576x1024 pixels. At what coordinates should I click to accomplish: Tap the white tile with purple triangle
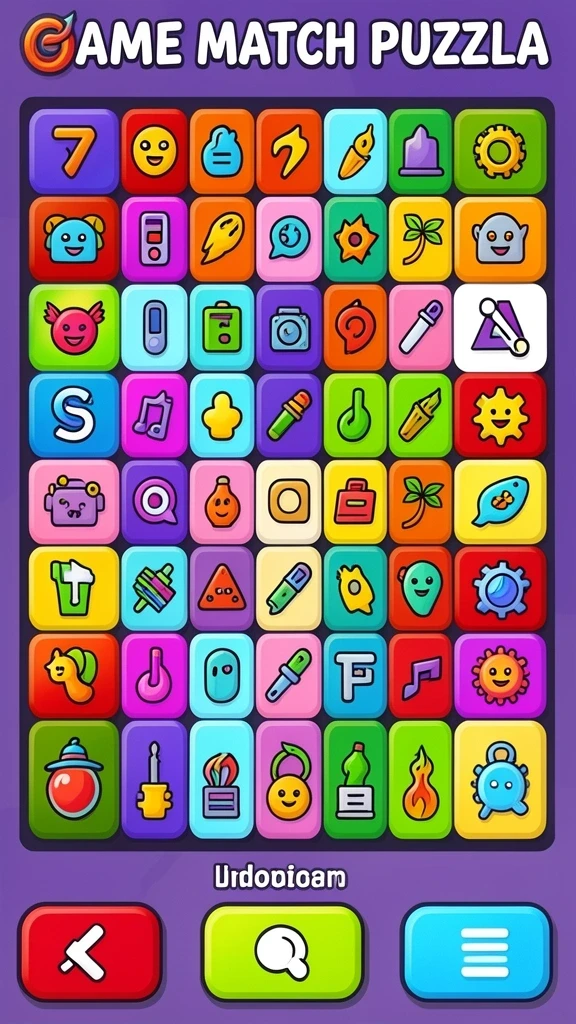coord(500,327)
